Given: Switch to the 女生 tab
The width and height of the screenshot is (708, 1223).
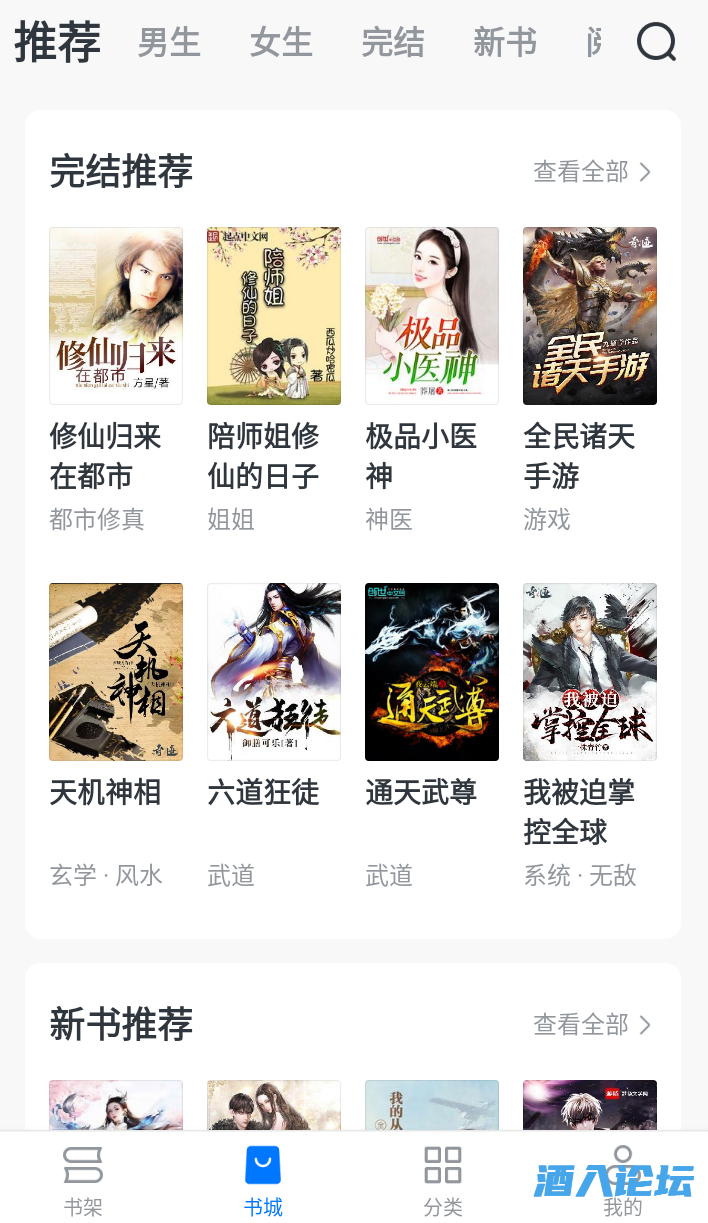Looking at the screenshot, I should click(x=281, y=43).
